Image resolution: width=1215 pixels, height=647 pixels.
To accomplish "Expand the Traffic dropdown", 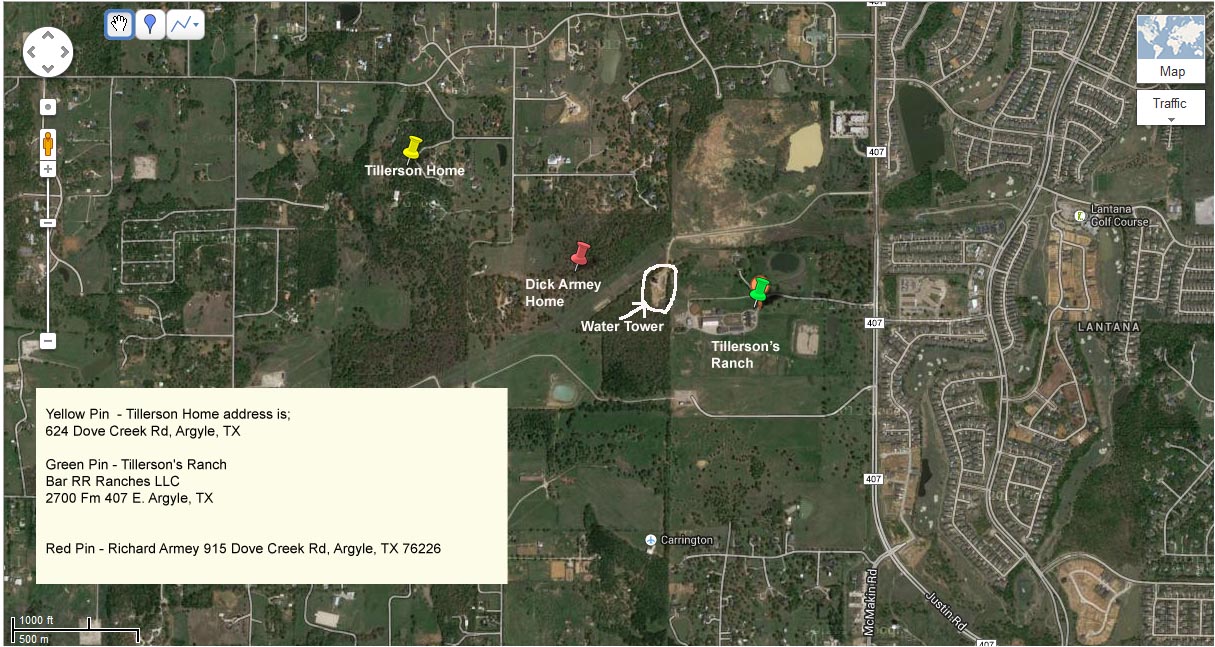I will (1170, 108).
